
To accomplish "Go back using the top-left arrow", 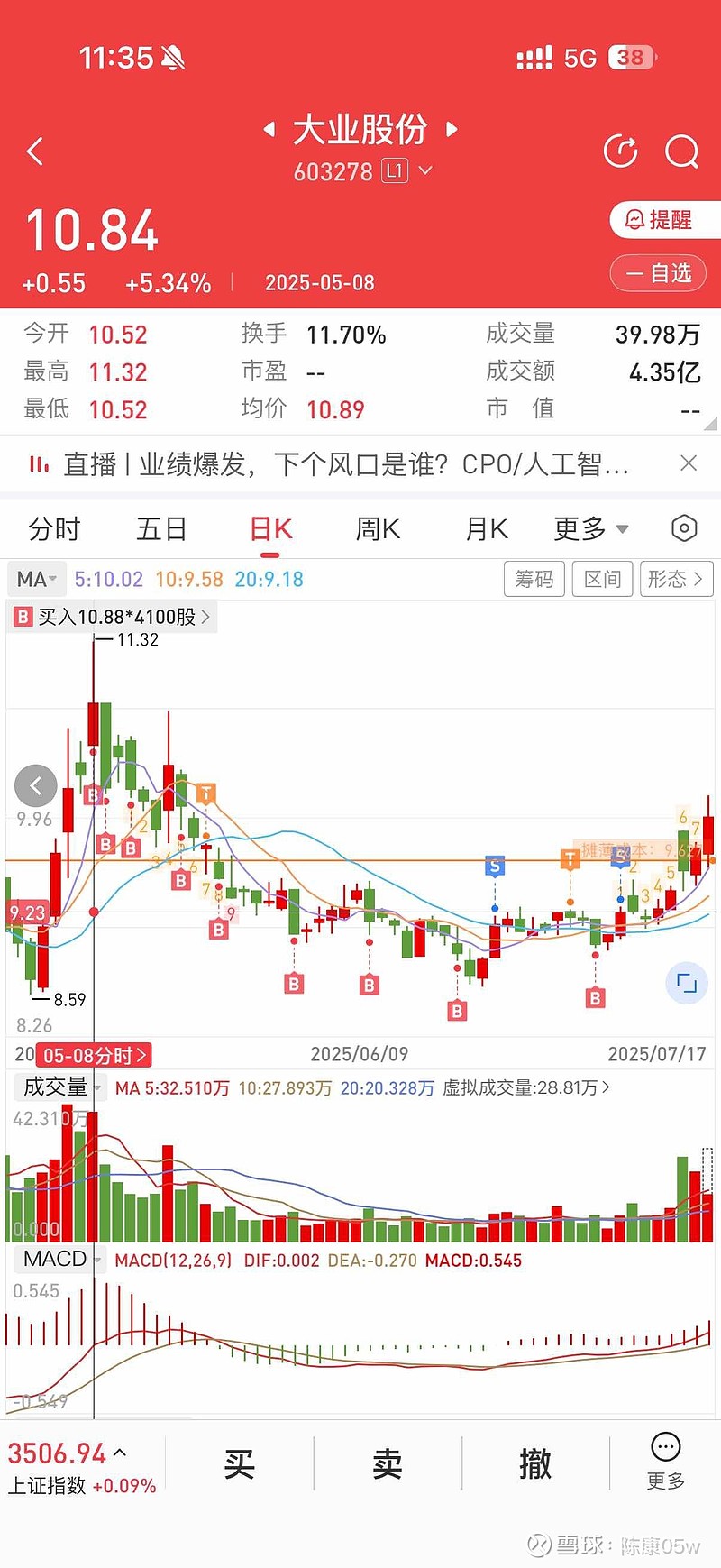I will (35, 151).
